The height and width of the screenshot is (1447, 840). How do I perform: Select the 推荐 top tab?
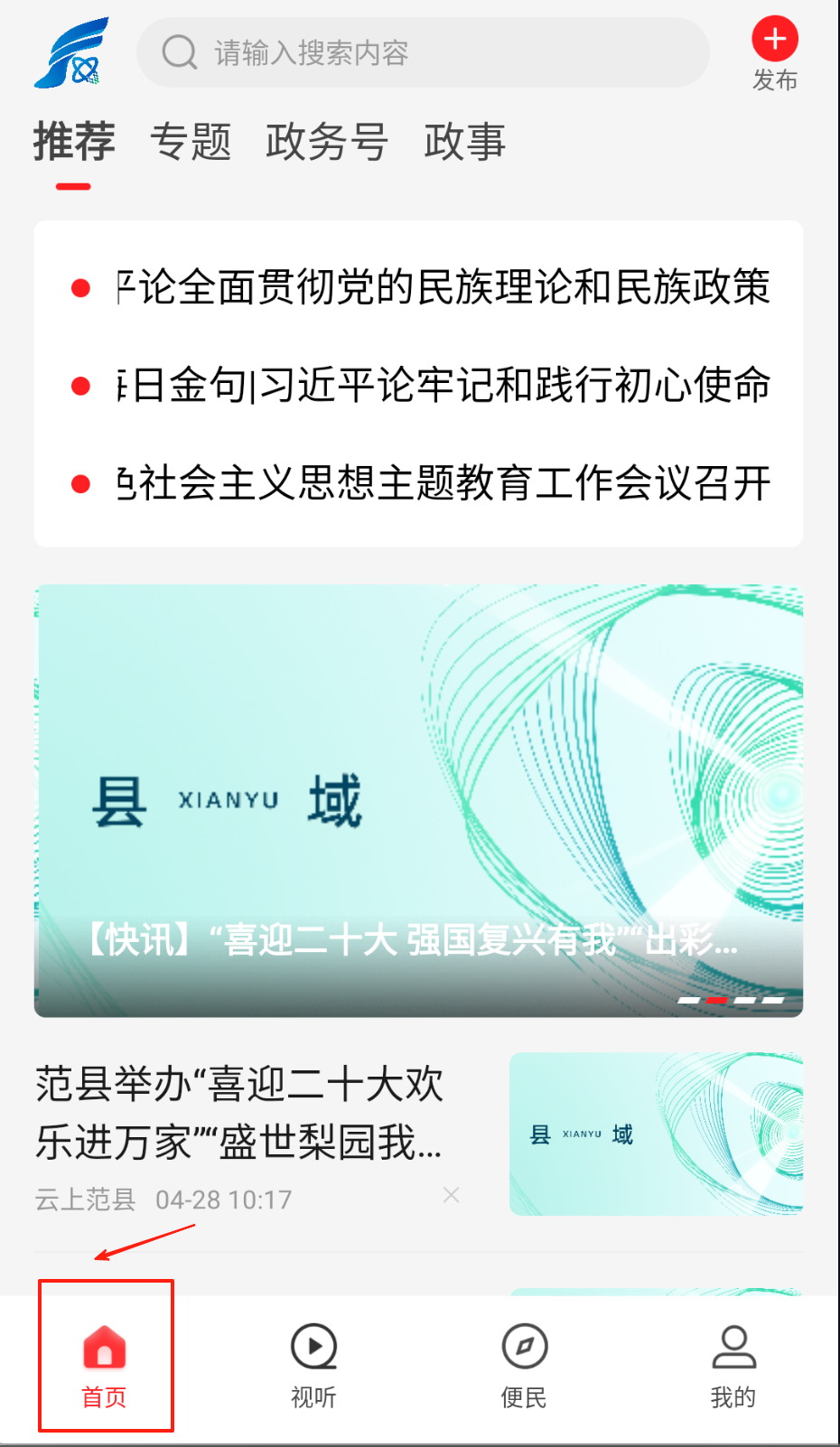click(74, 143)
